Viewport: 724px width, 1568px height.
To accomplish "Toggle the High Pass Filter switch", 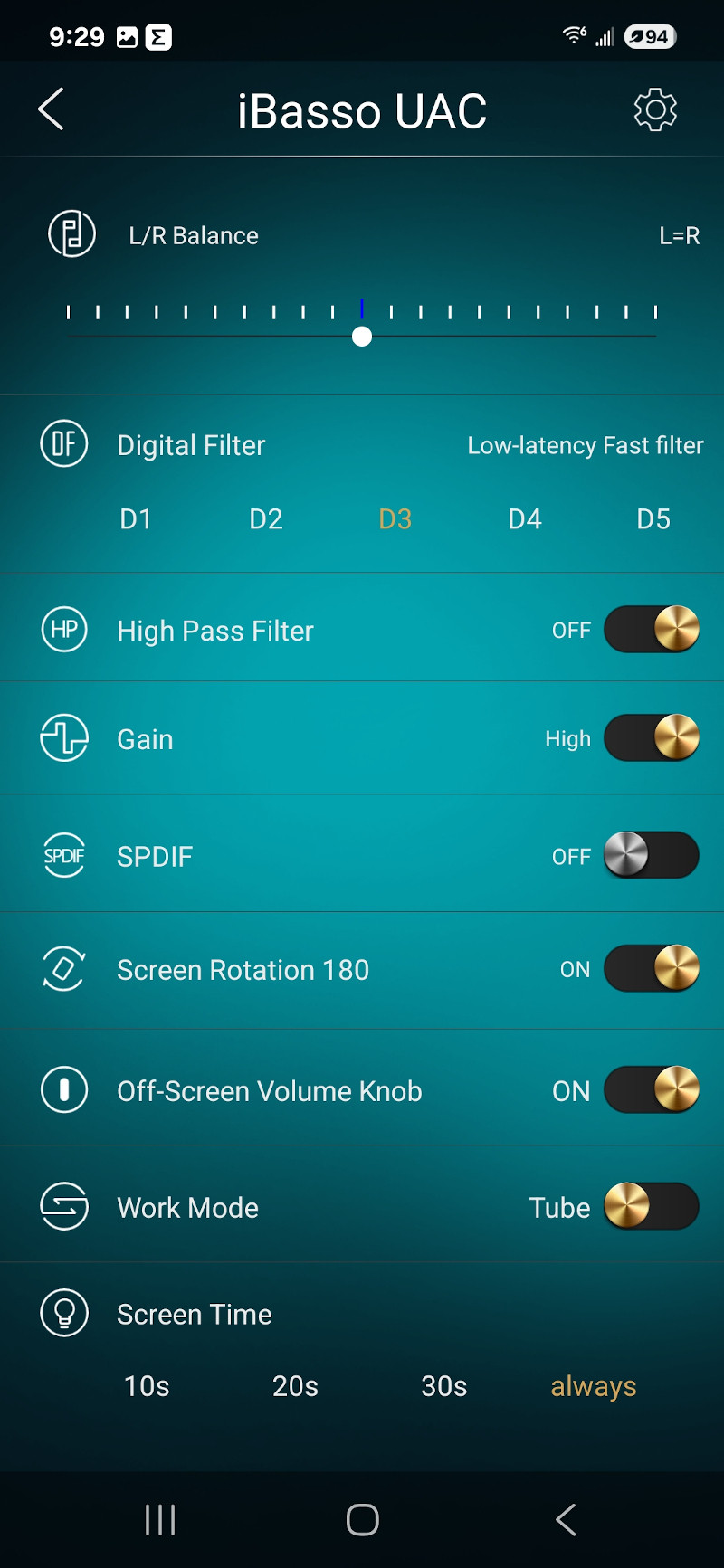I will (x=652, y=630).
